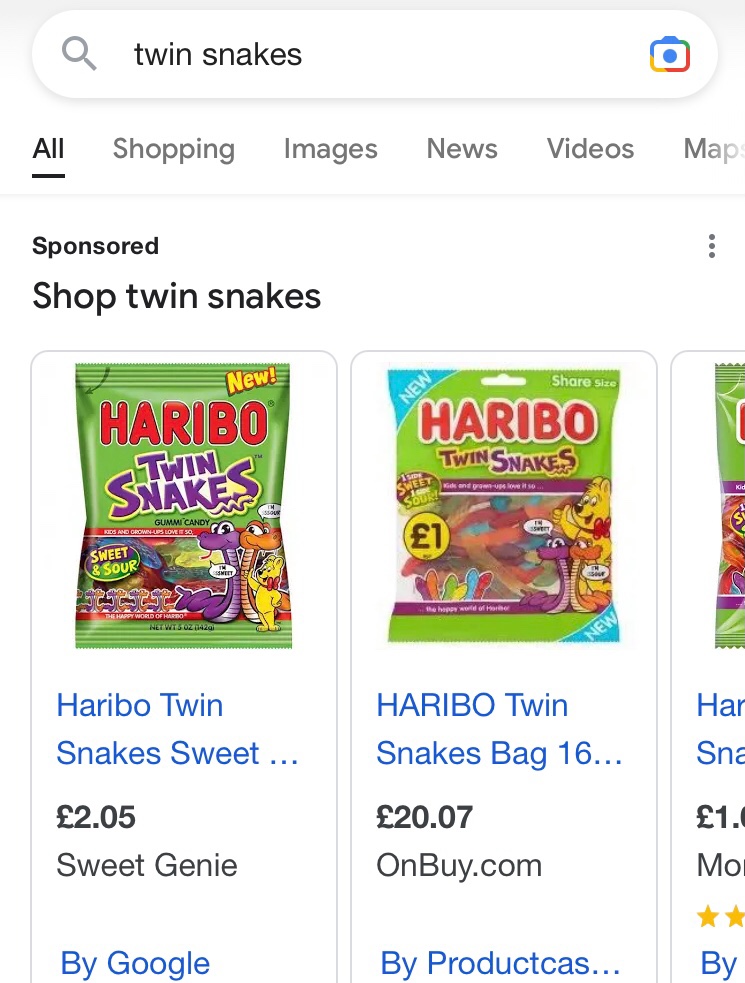Open the Sweet Genie Haribo product image

183,506
